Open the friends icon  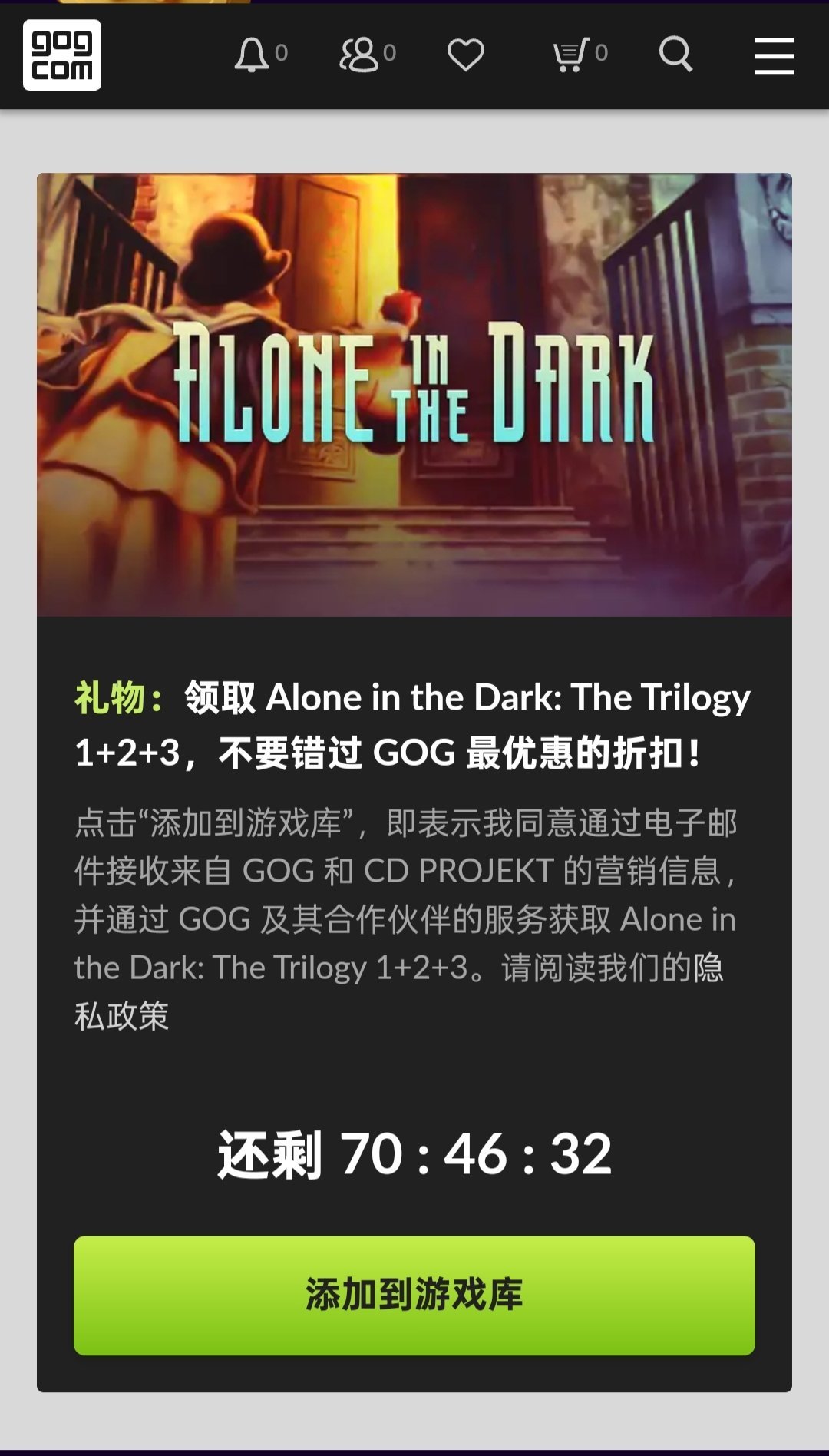pyautogui.click(x=359, y=55)
